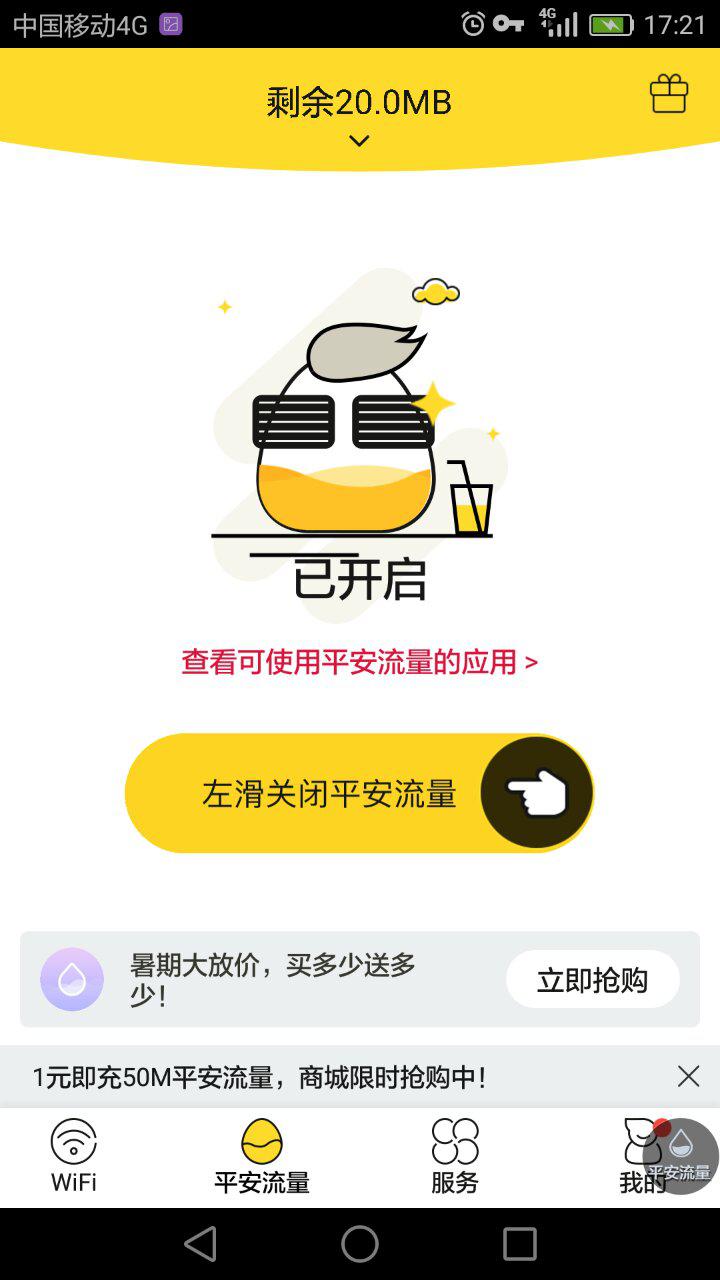Switch to the WiFi tab

pyautogui.click(x=74, y=1157)
